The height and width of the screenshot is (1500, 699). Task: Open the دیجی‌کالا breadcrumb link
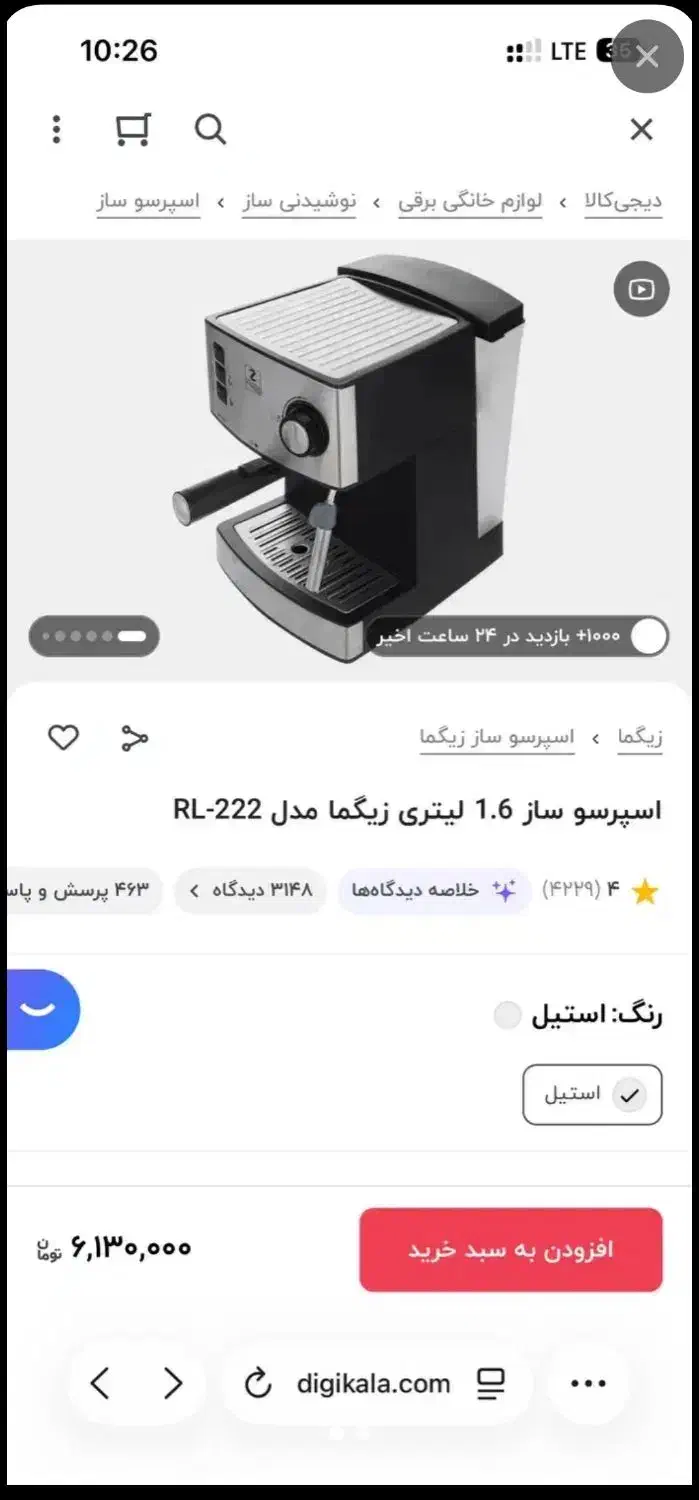[x=622, y=201]
